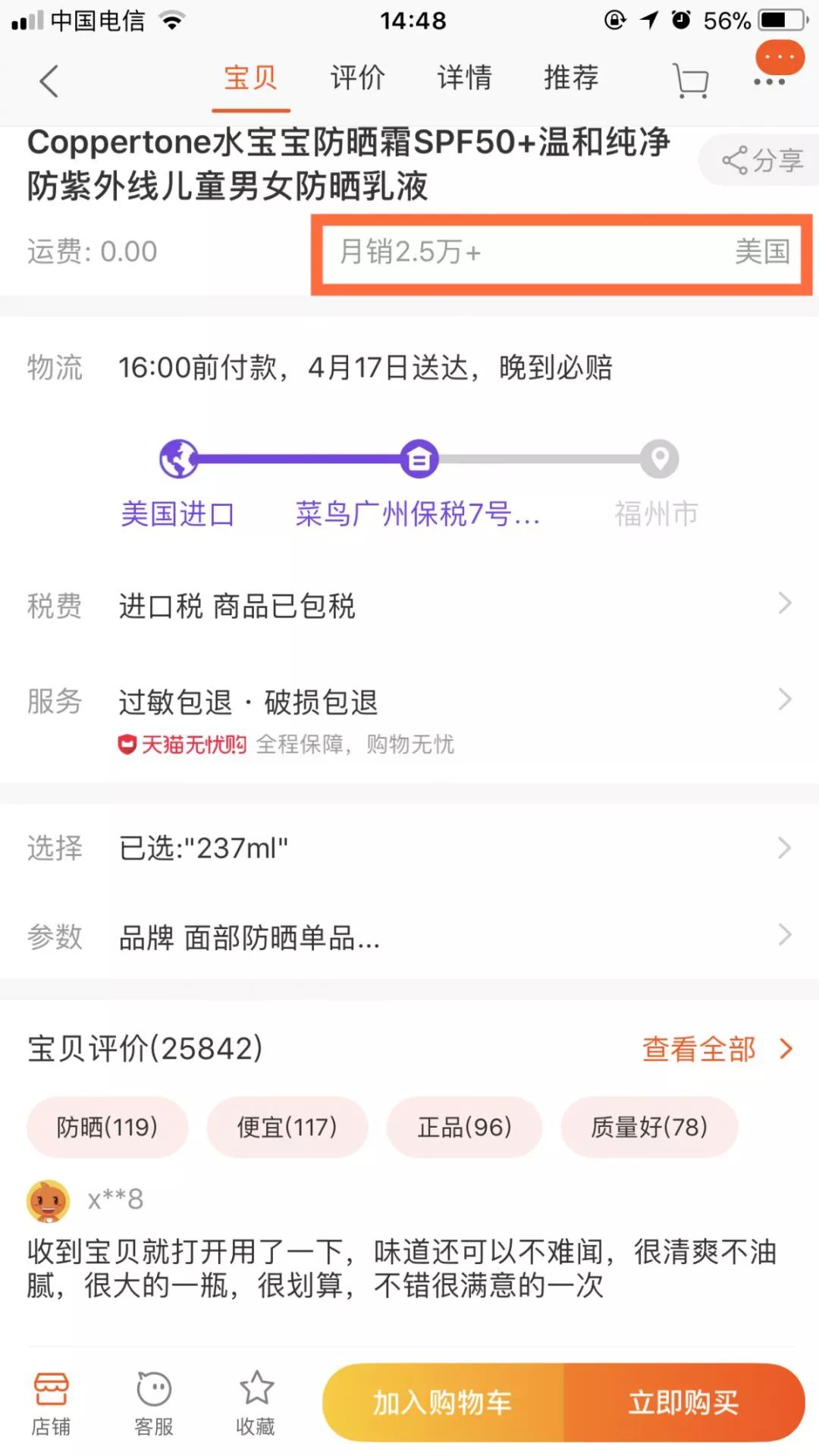Expand the 税费 import tax details
Viewport: 819px width, 1456px height.
pyautogui.click(x=409, y=604)
